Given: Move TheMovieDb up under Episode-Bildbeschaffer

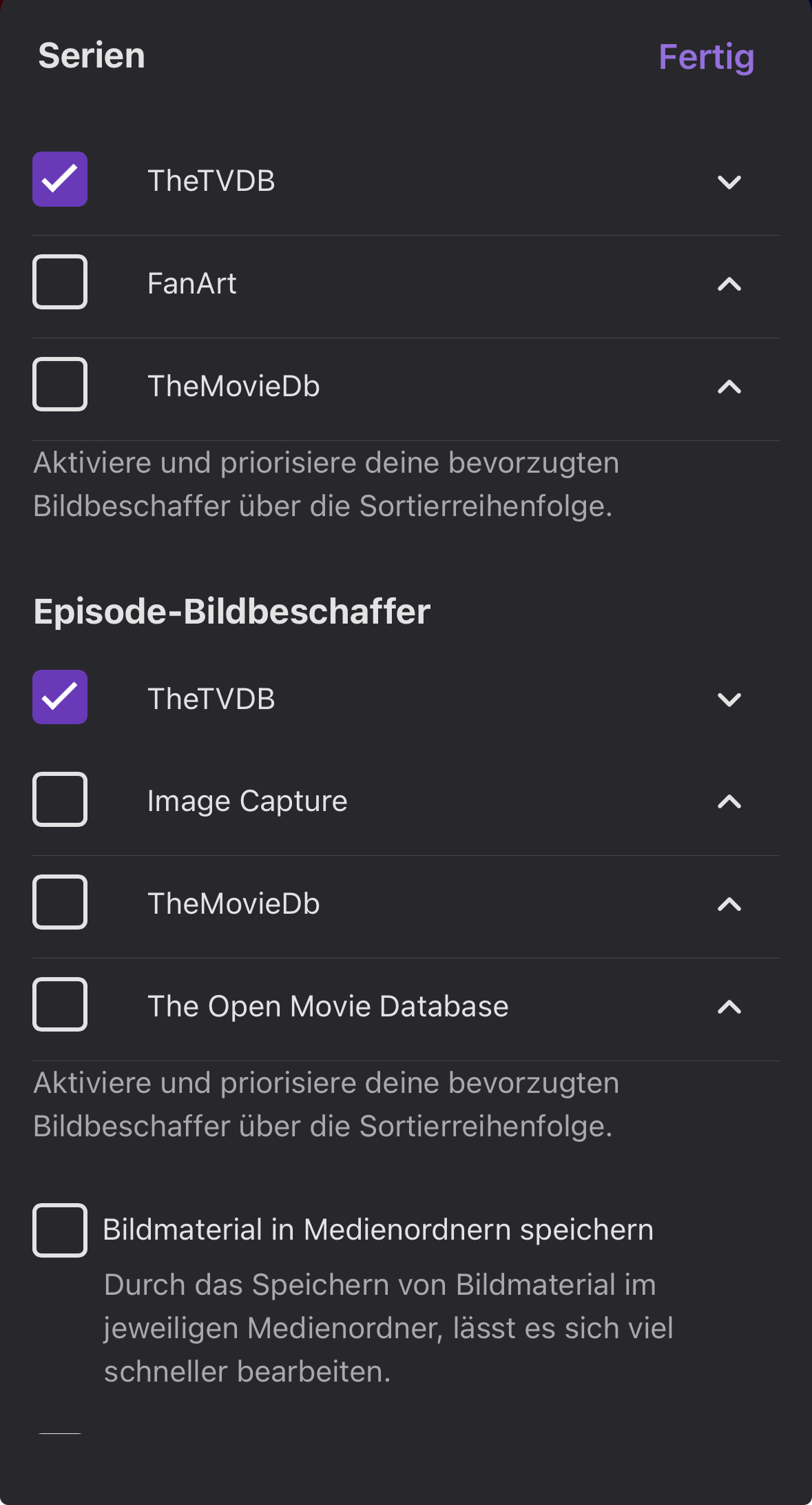Looking at the screenshot, I should click(x=729, y=904).
